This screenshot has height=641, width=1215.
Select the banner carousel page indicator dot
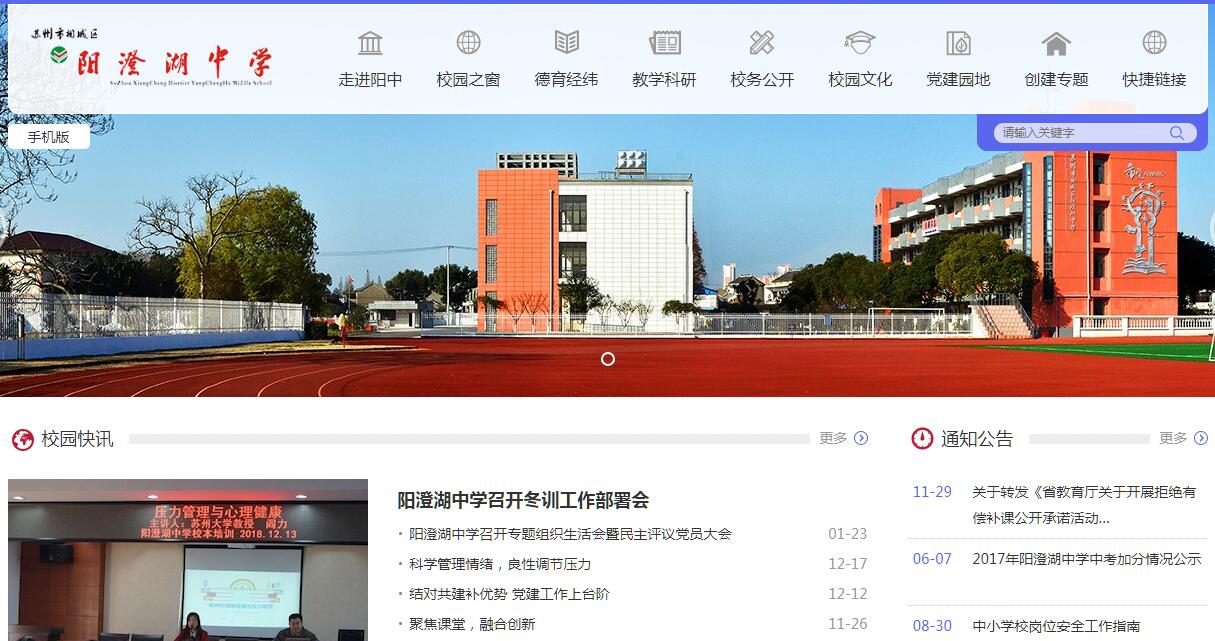[x=608, y=359]
